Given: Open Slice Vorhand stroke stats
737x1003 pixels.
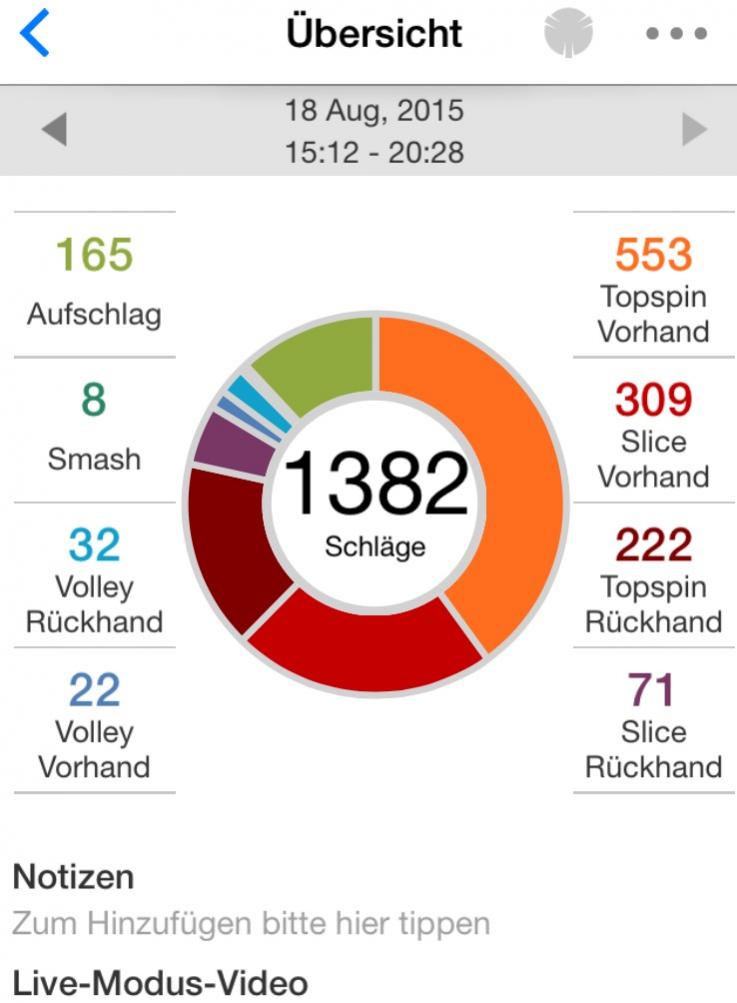Looking at the screenshot, I should [653, 429].
